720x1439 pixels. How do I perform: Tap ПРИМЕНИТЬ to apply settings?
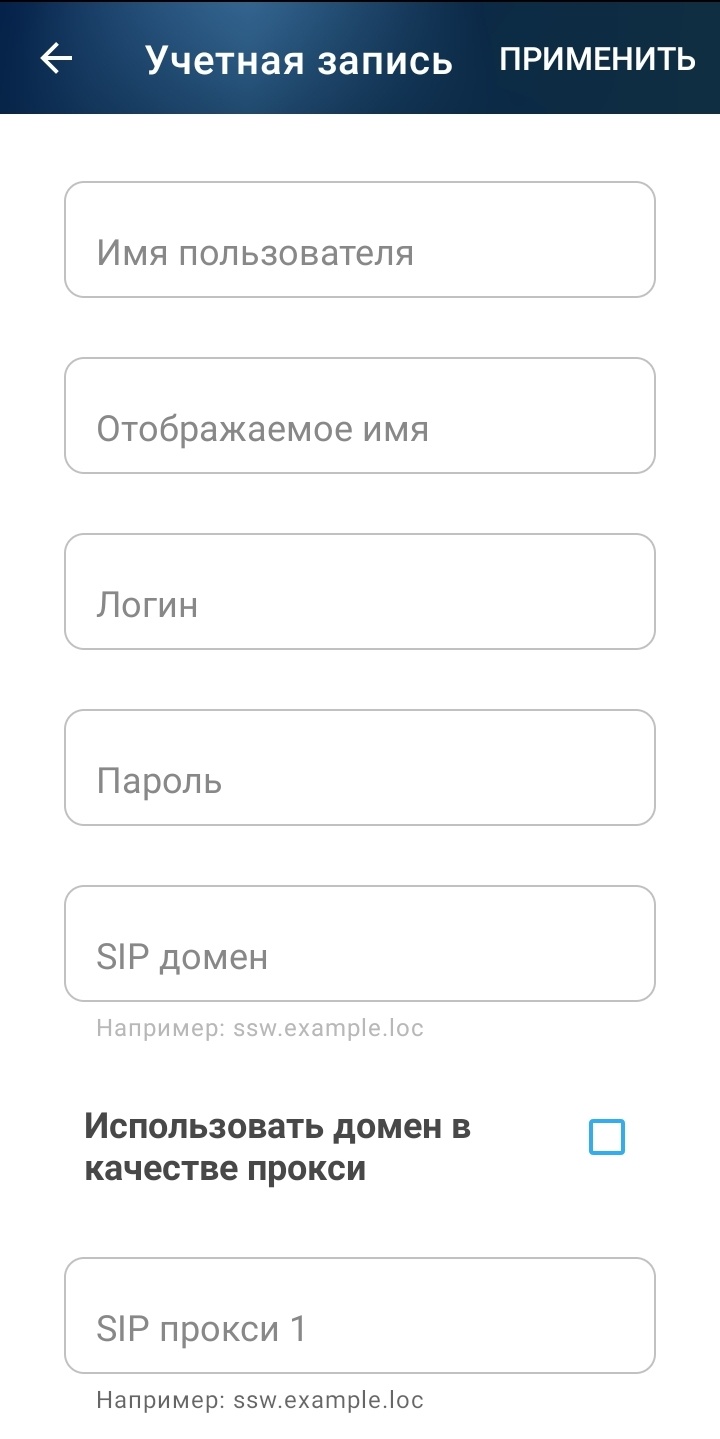pos(597,59)
